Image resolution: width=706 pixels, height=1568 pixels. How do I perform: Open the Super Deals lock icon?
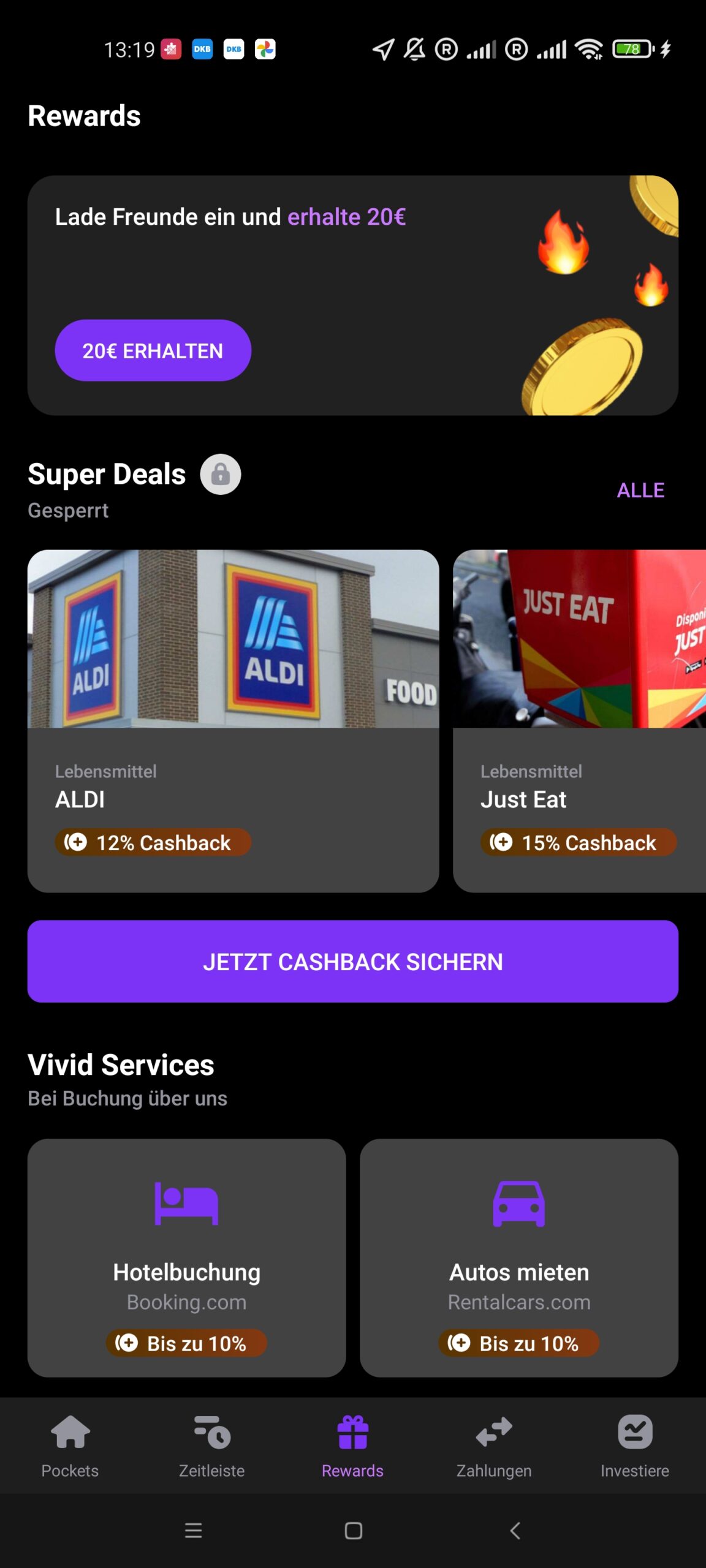pyautogui.click(x=221, y=474)
